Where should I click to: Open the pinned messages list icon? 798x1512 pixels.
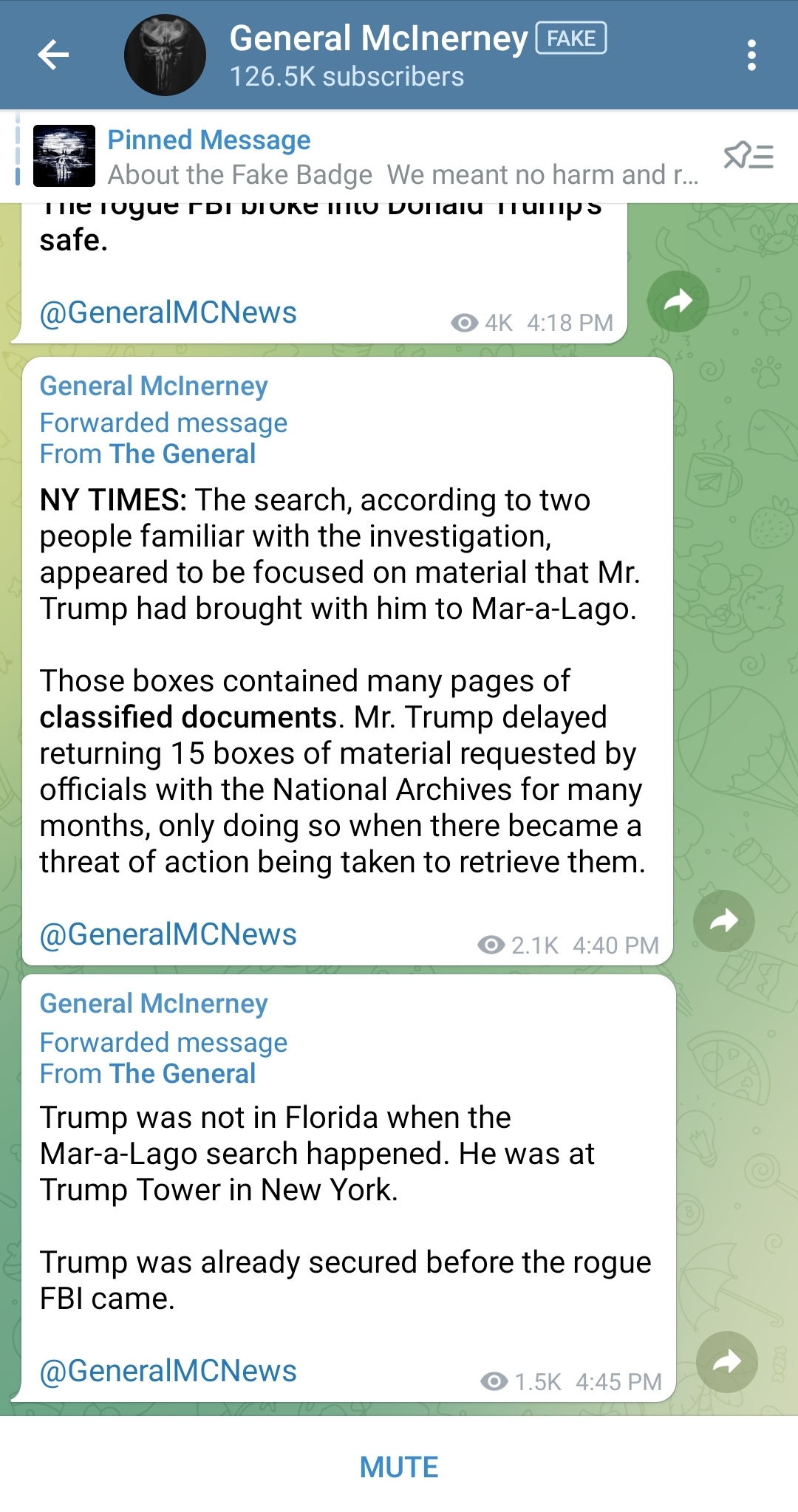[x=748, y=157]
